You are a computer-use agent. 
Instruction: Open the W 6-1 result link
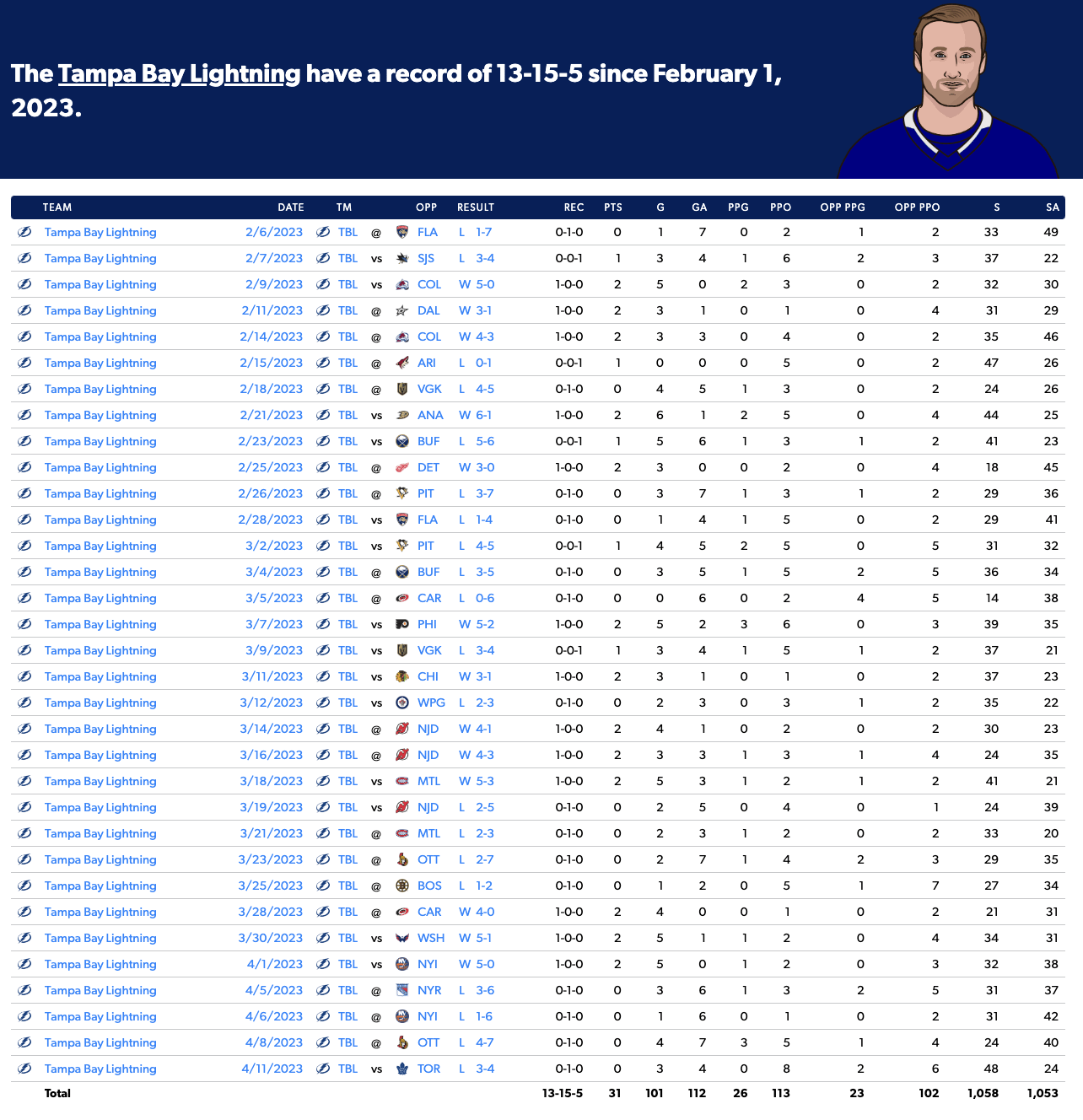[476, 415]
